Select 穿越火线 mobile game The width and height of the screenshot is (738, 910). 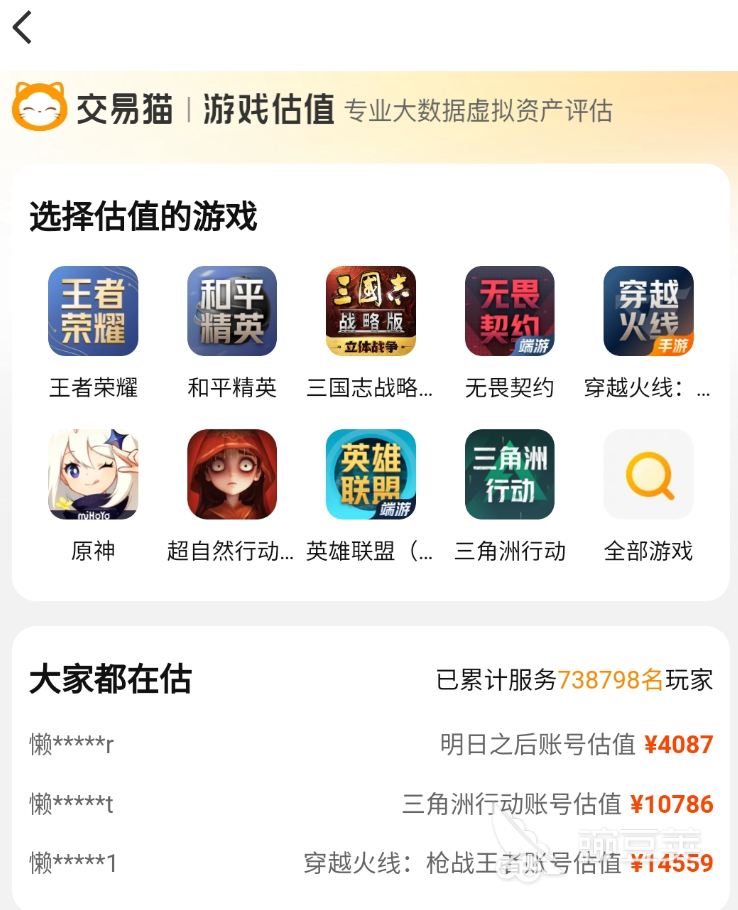648,311
